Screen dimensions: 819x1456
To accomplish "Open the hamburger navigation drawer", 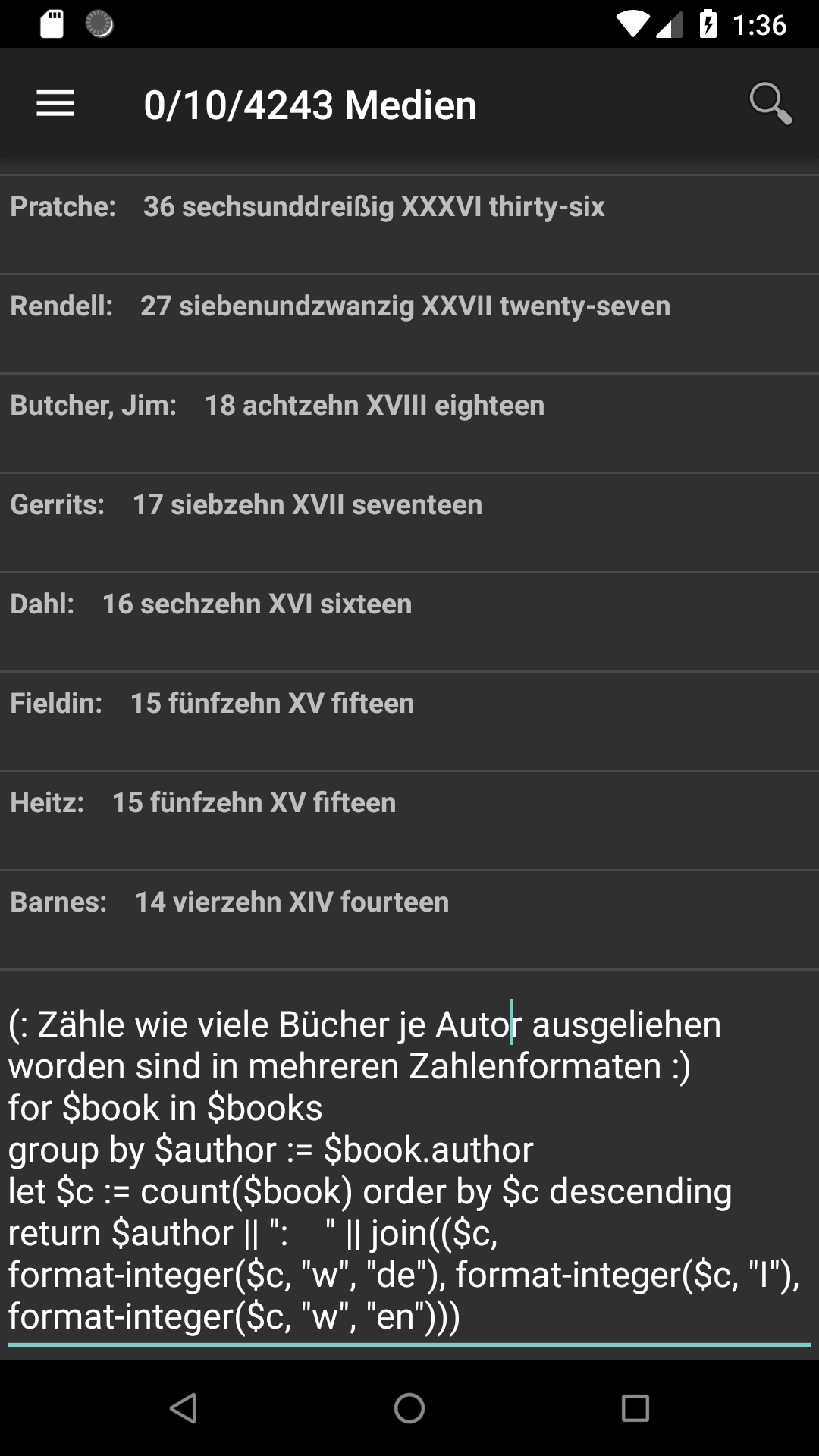I will [55, 104].
